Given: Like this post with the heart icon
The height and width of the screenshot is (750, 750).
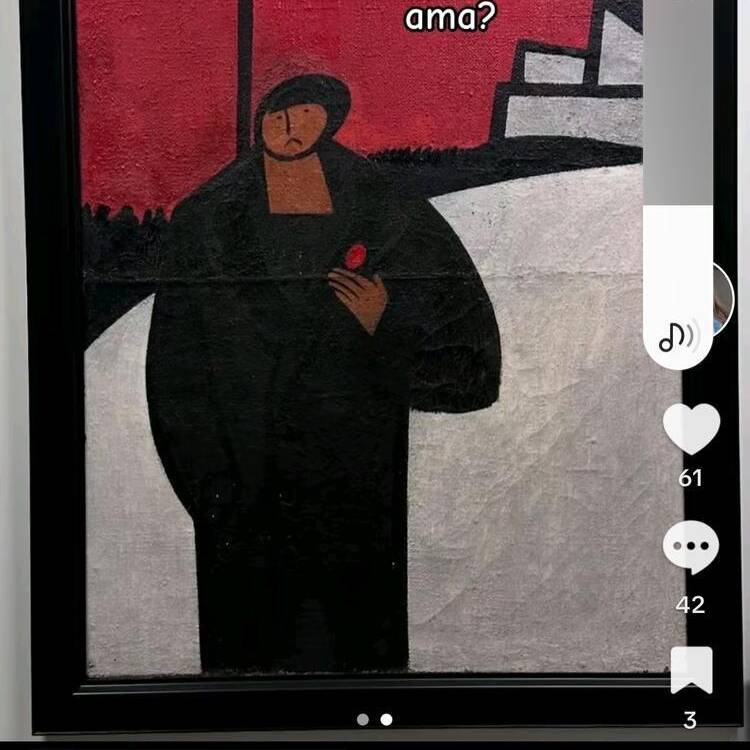Looking at the screenshot, I should tap(691, 429).
